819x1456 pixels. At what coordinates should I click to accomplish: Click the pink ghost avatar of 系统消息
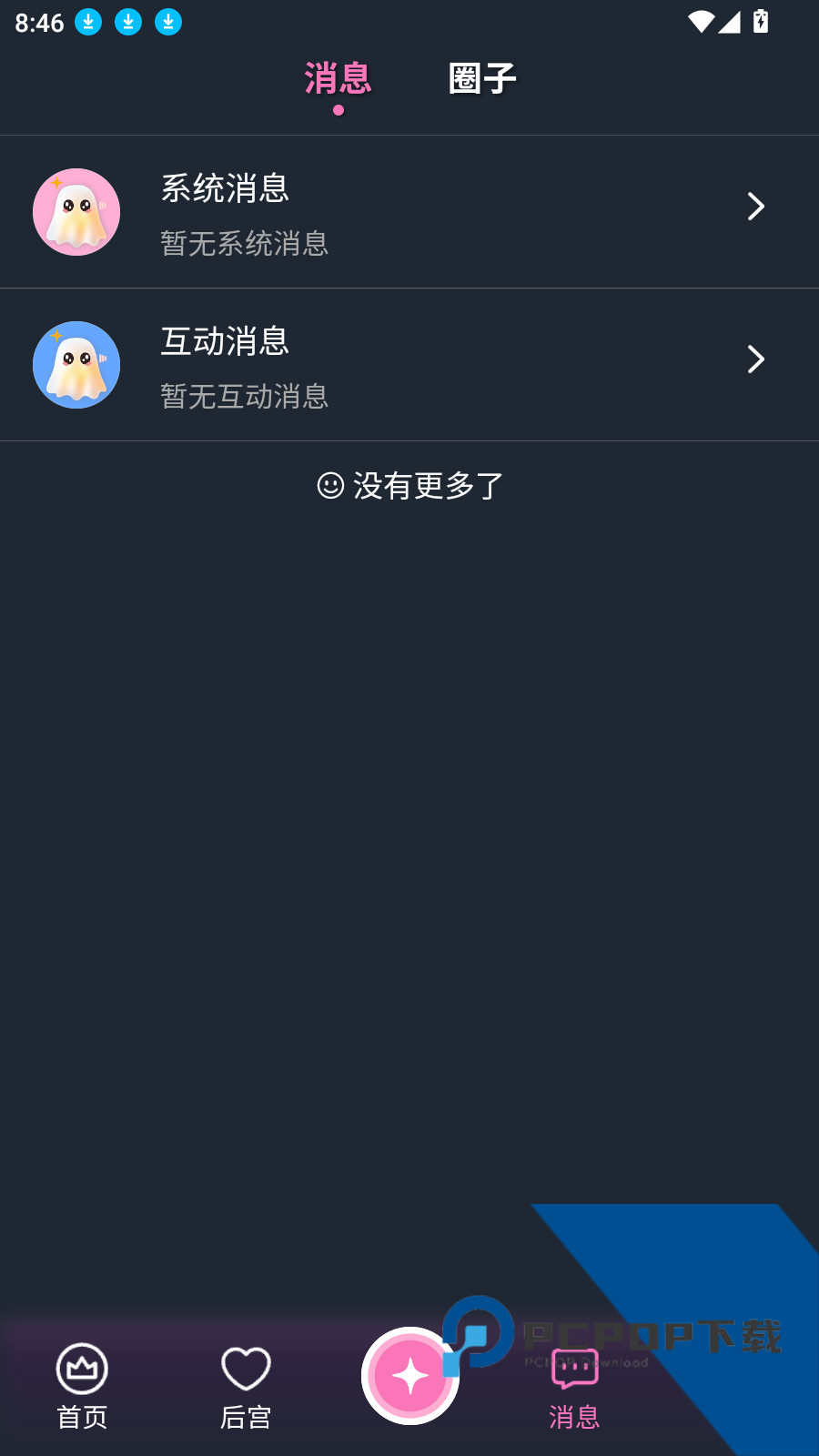(76, 211)
